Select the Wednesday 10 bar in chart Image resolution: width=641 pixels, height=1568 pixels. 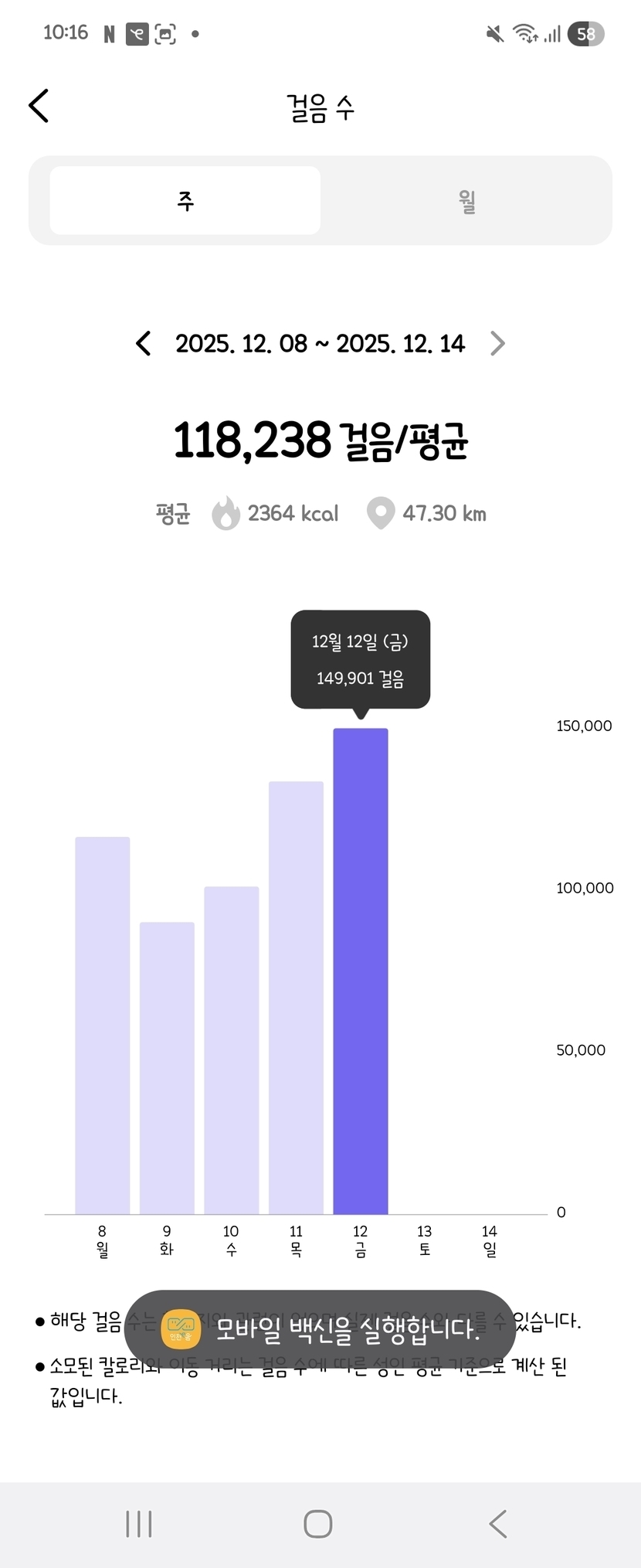pos(231,1049)
